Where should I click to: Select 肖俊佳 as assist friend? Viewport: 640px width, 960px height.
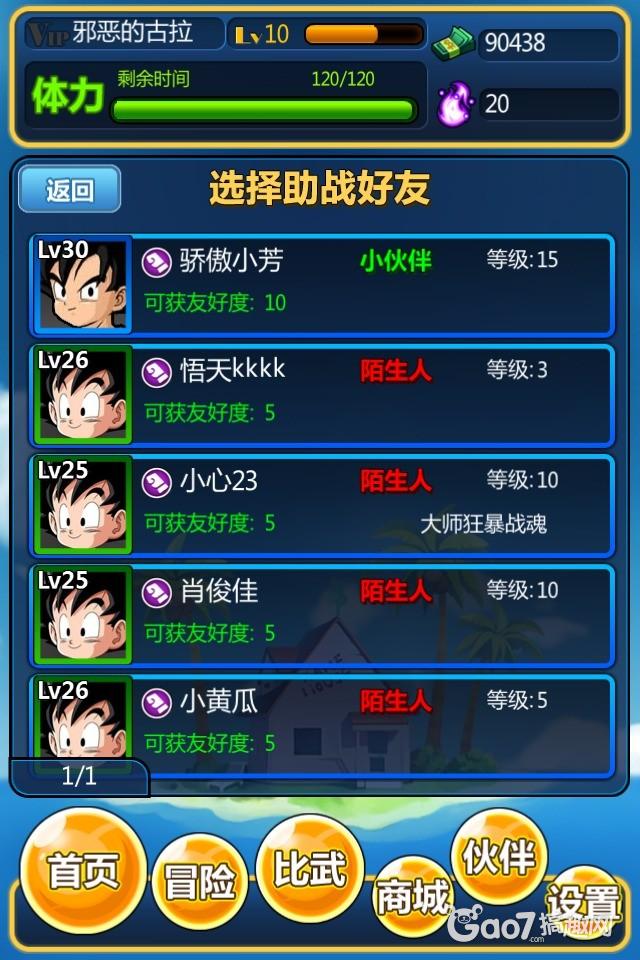point(322,614)
